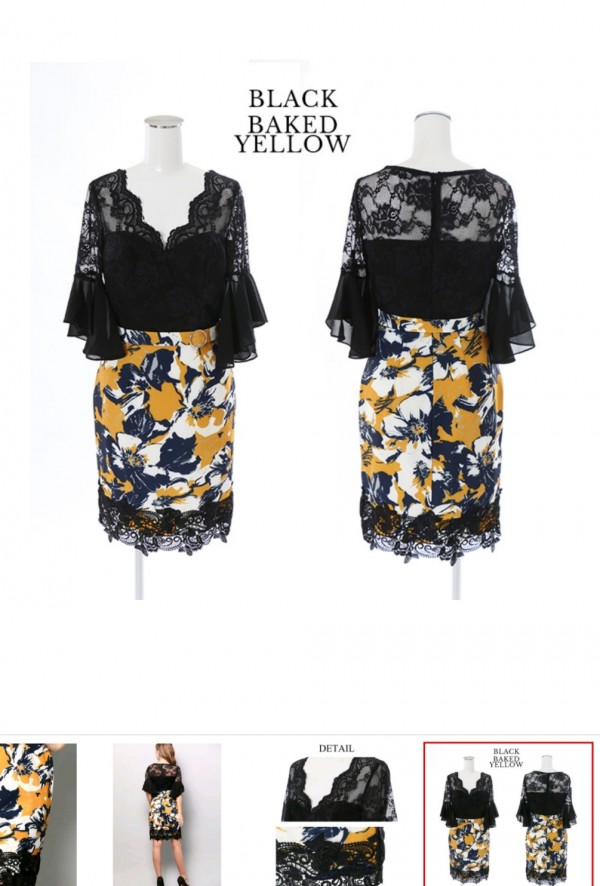
Task: Open the DETAIL close-up thumbnail
Action: coord(337,813)
